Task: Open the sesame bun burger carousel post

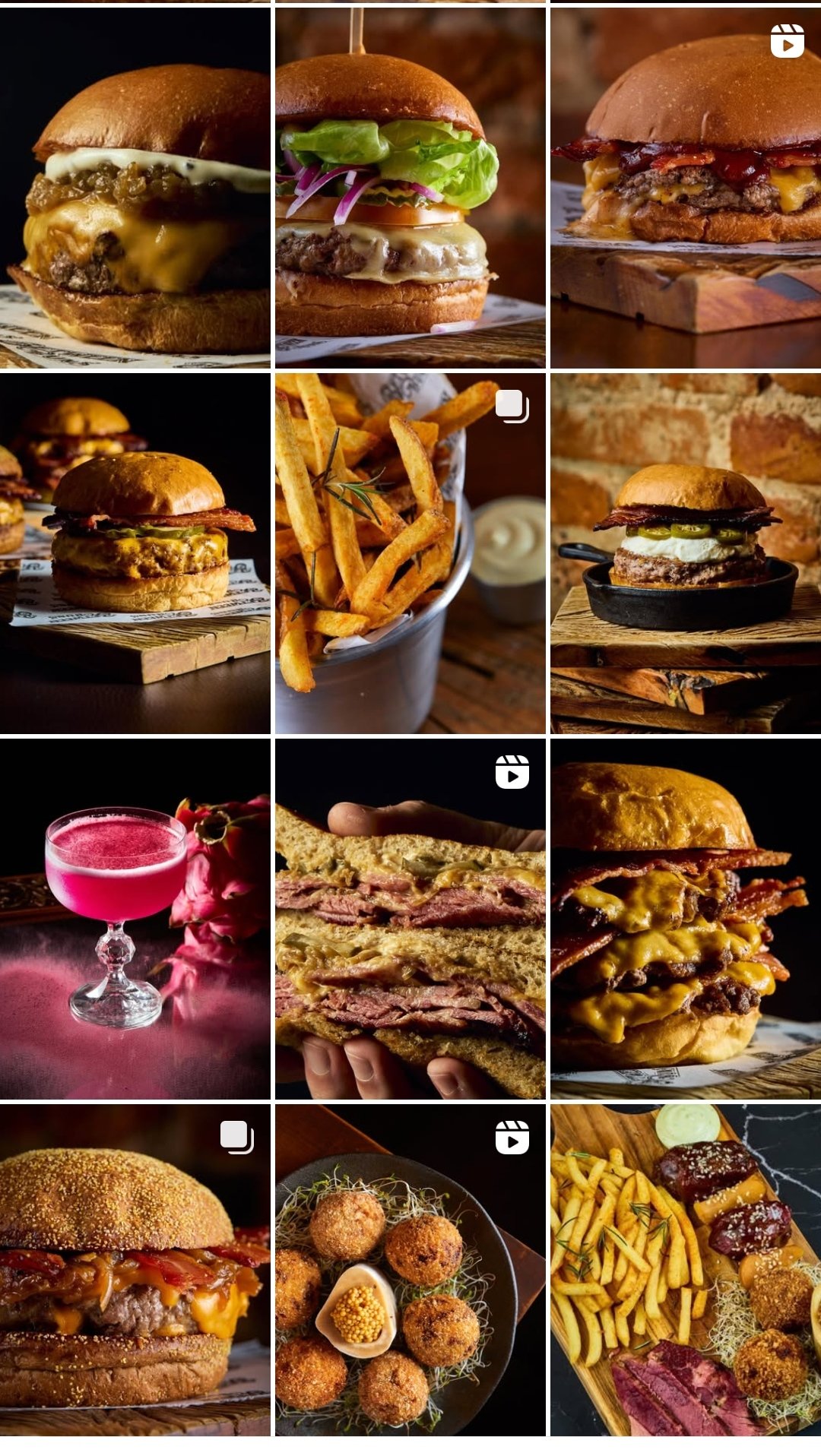Action: click(x=135, y=1270)
